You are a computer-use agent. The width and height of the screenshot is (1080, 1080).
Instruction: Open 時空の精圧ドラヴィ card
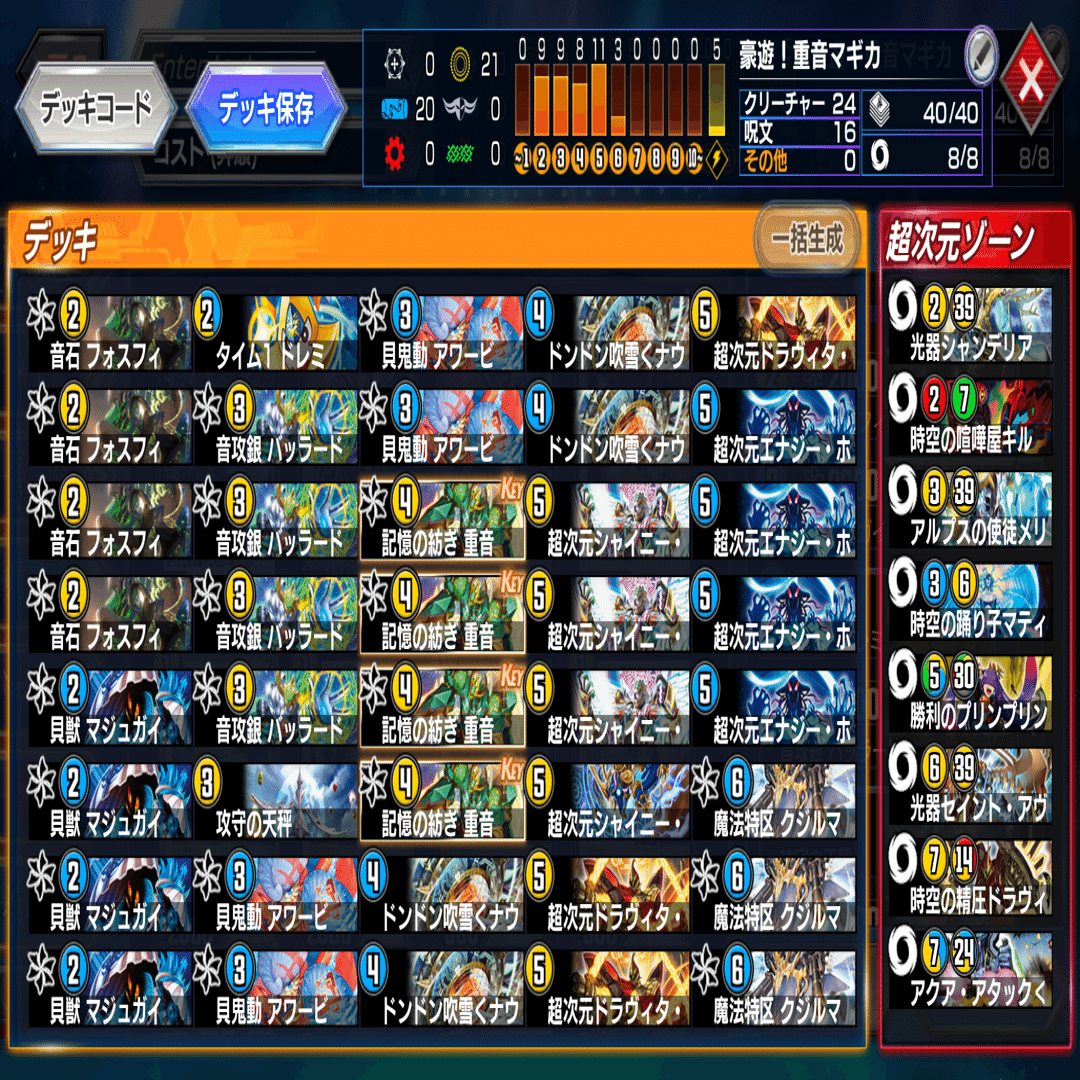pos(971,879)
